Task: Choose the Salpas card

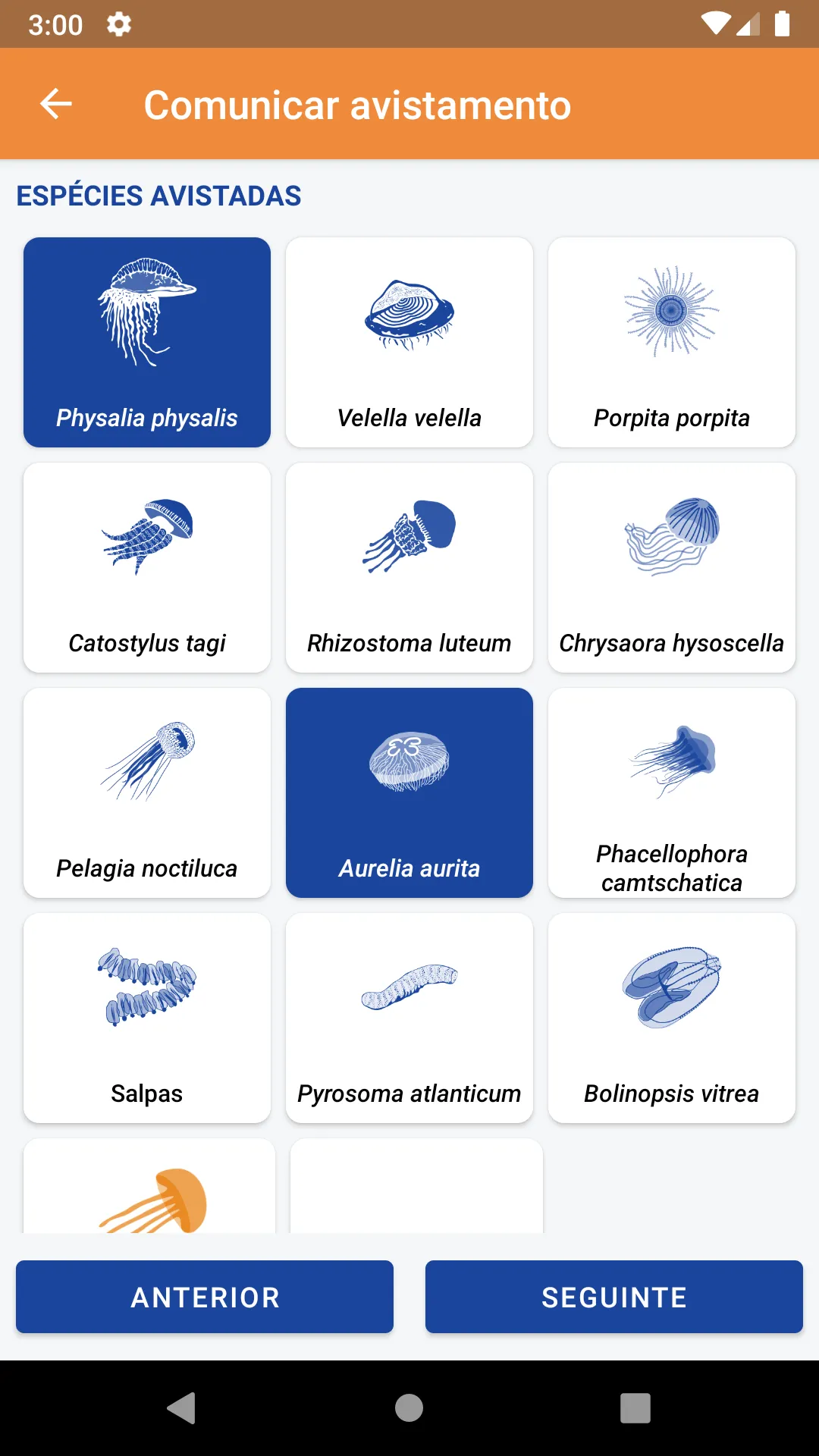Action: pyautogui.click(x=147, y=1018)
